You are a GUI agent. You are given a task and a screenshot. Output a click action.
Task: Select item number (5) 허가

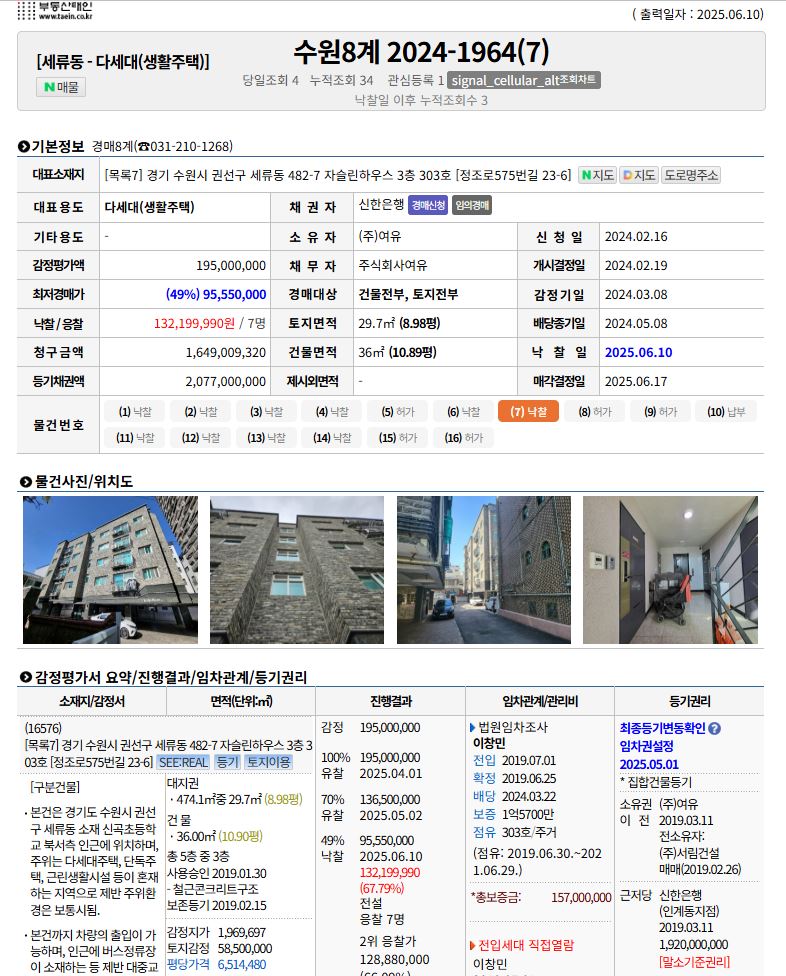pos(397,411)
